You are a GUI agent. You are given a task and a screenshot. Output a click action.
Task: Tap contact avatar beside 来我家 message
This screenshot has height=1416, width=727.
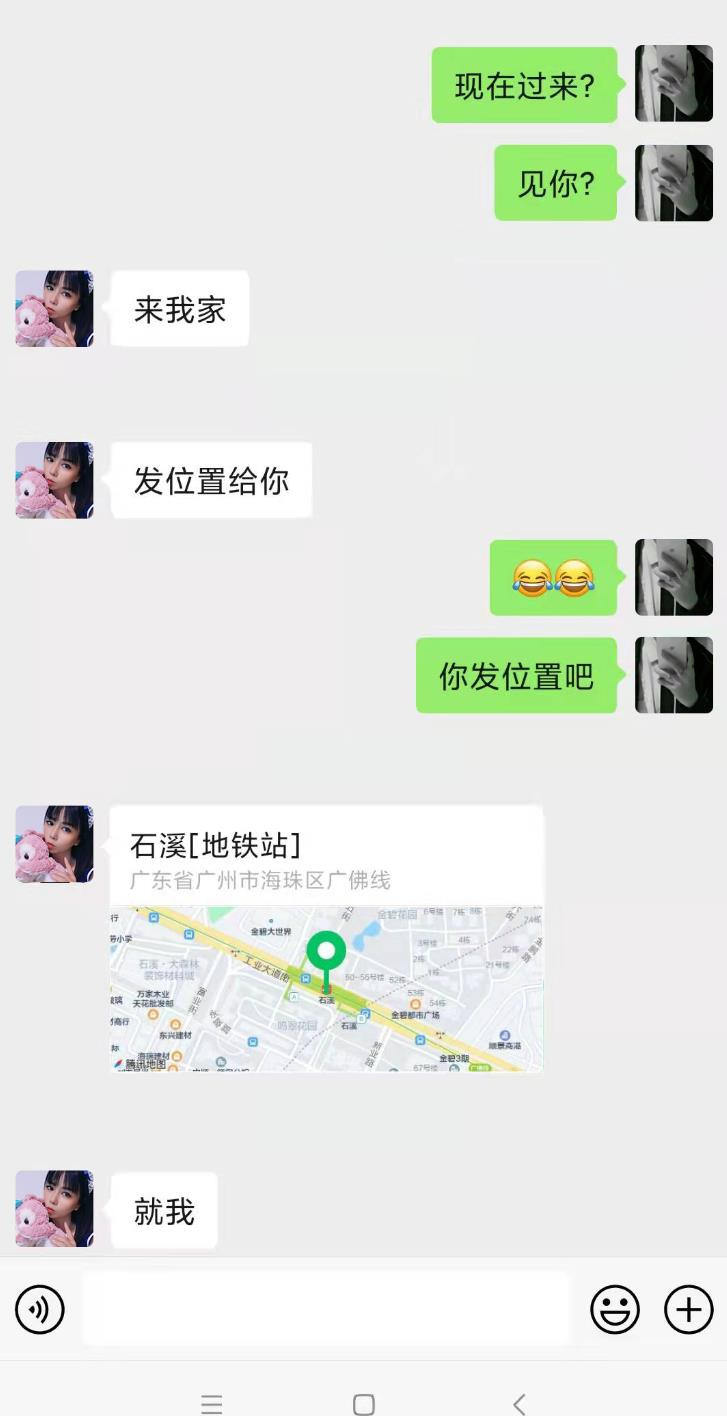tap(54, 309)
